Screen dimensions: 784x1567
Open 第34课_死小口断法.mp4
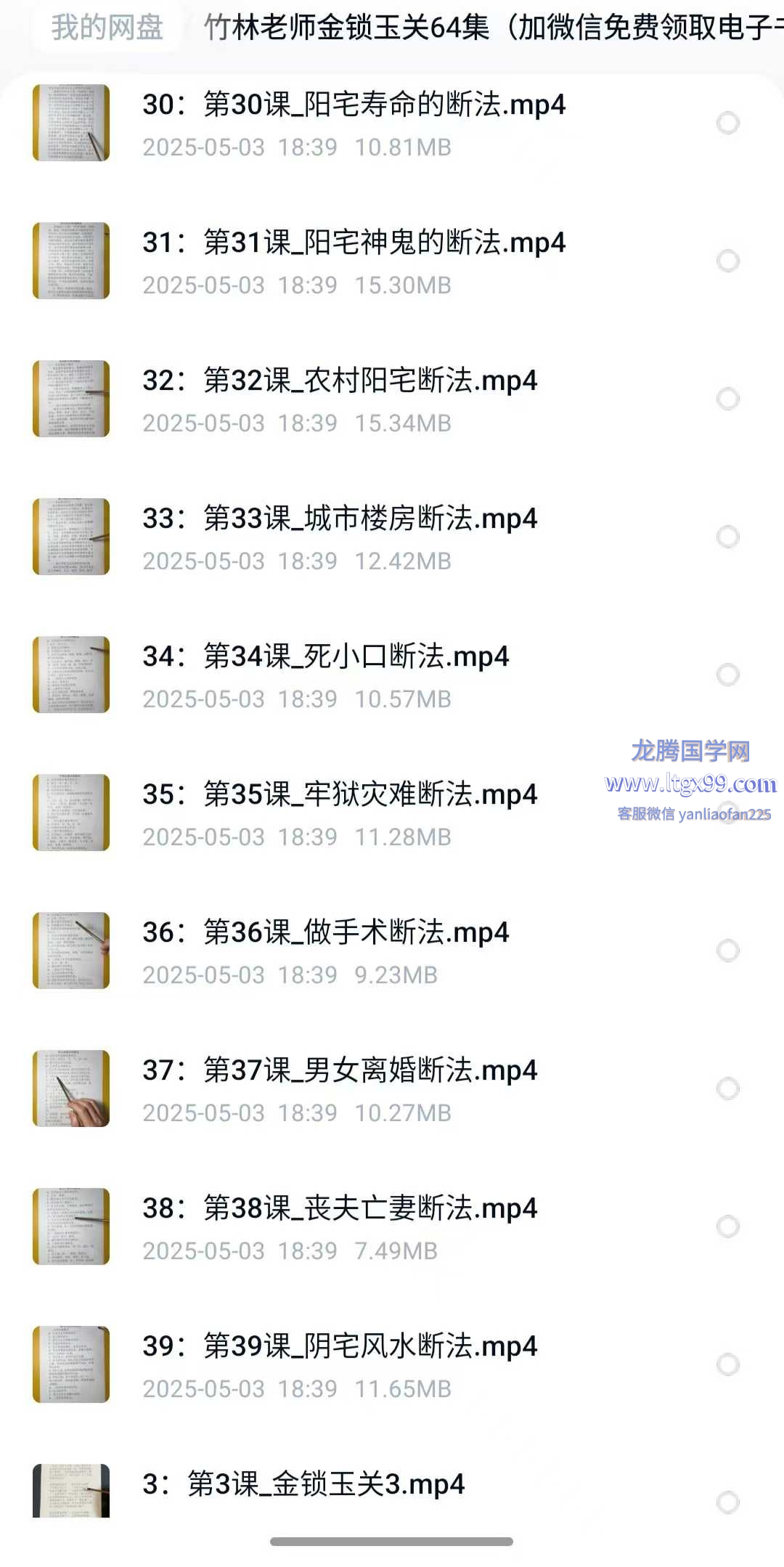[325, 657]
